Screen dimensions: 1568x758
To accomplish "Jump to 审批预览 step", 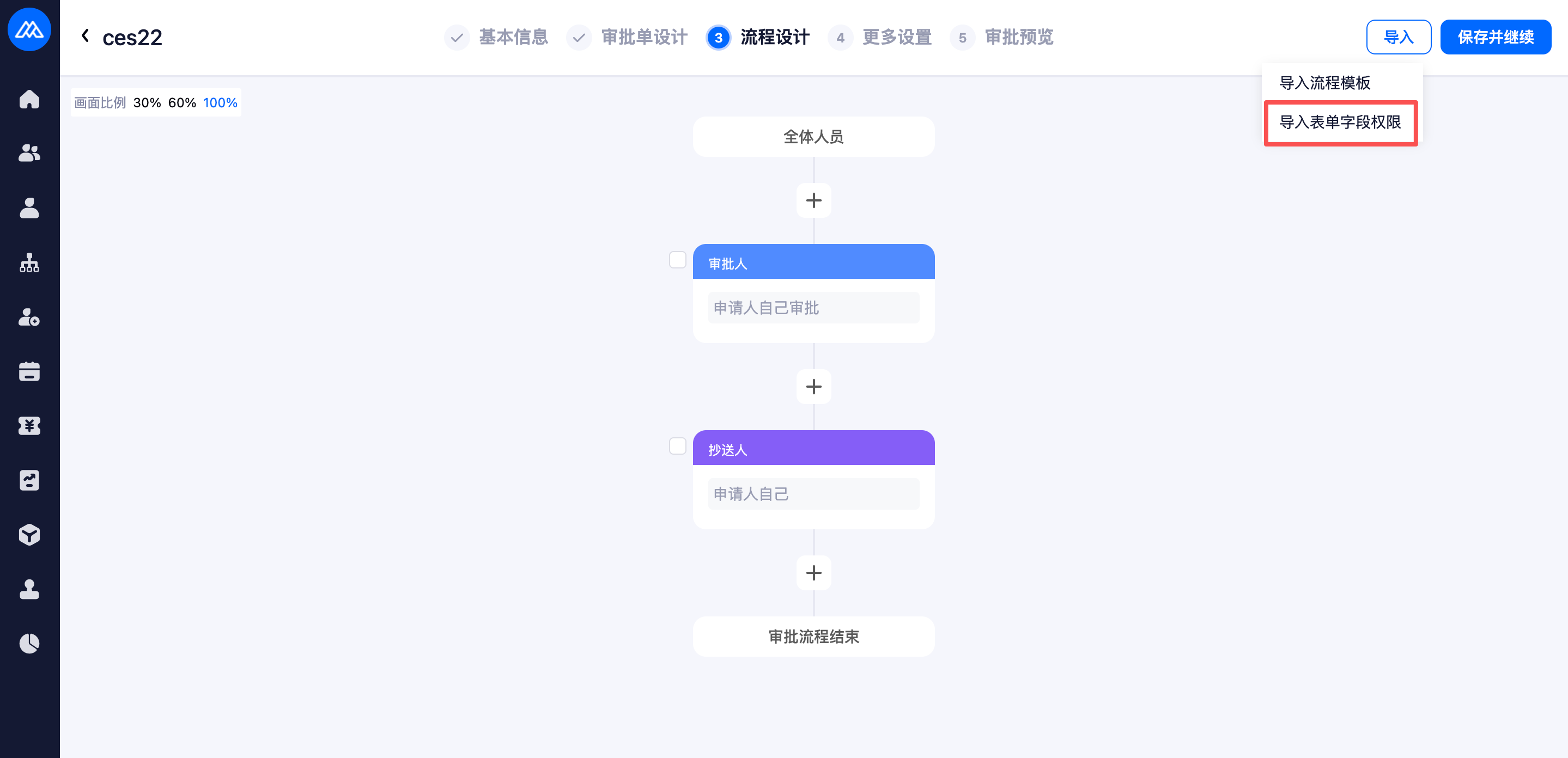I will click(x=1018, y=37).
